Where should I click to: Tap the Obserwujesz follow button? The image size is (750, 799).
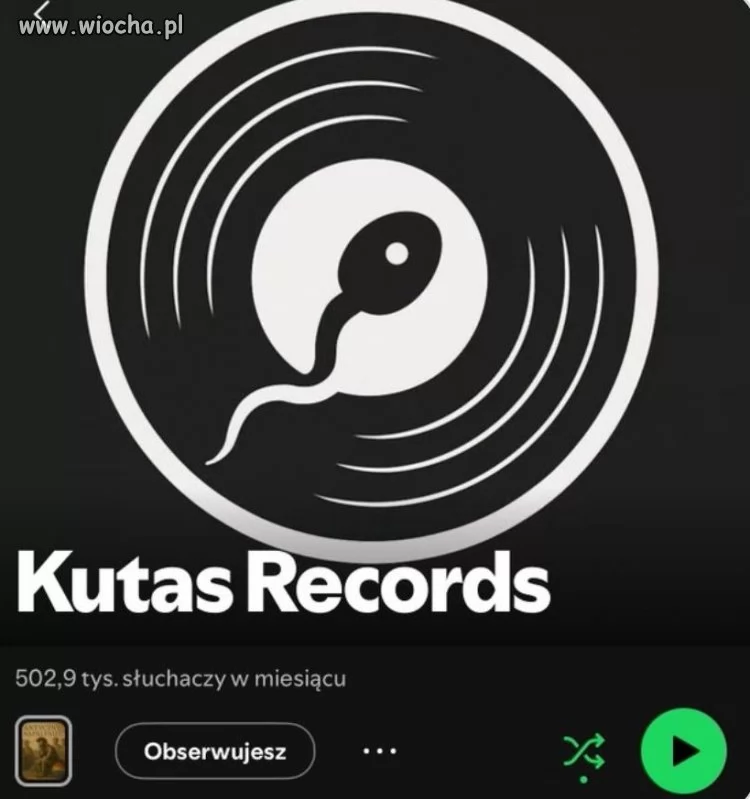click(x=215, y=751)
